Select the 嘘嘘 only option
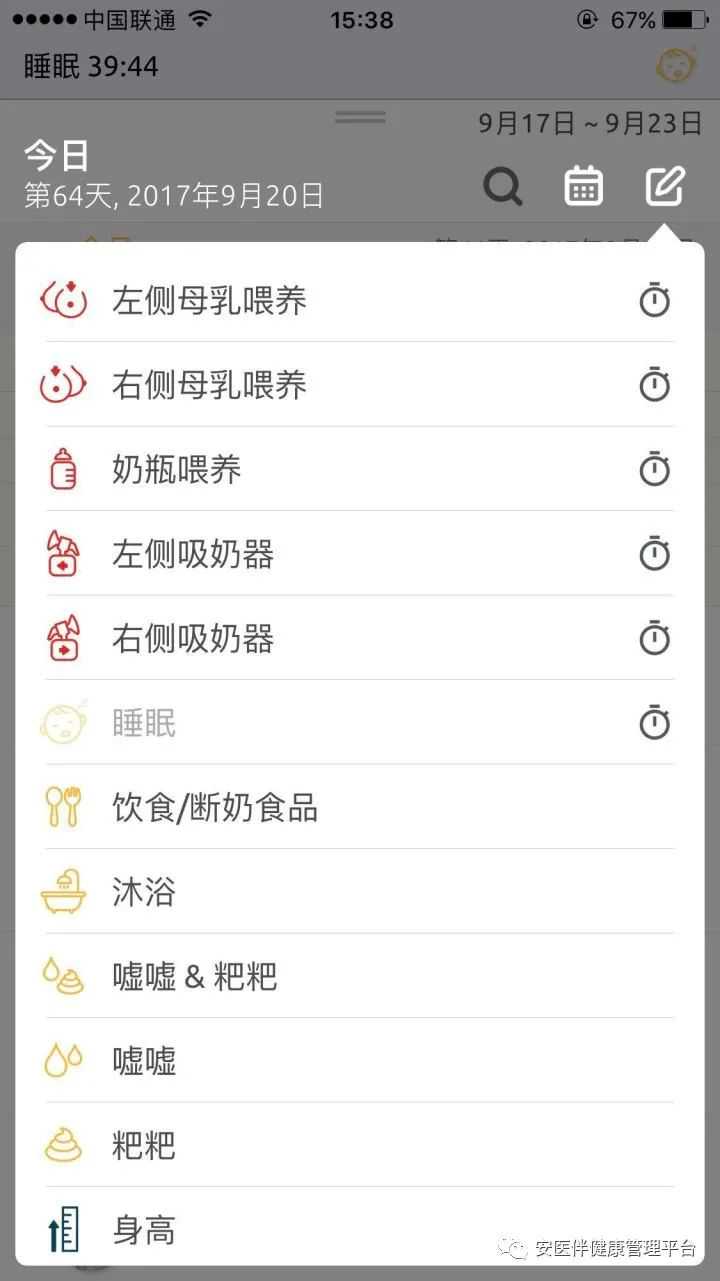Screen dimensions: 720x1281 [x=144, y=1061]
